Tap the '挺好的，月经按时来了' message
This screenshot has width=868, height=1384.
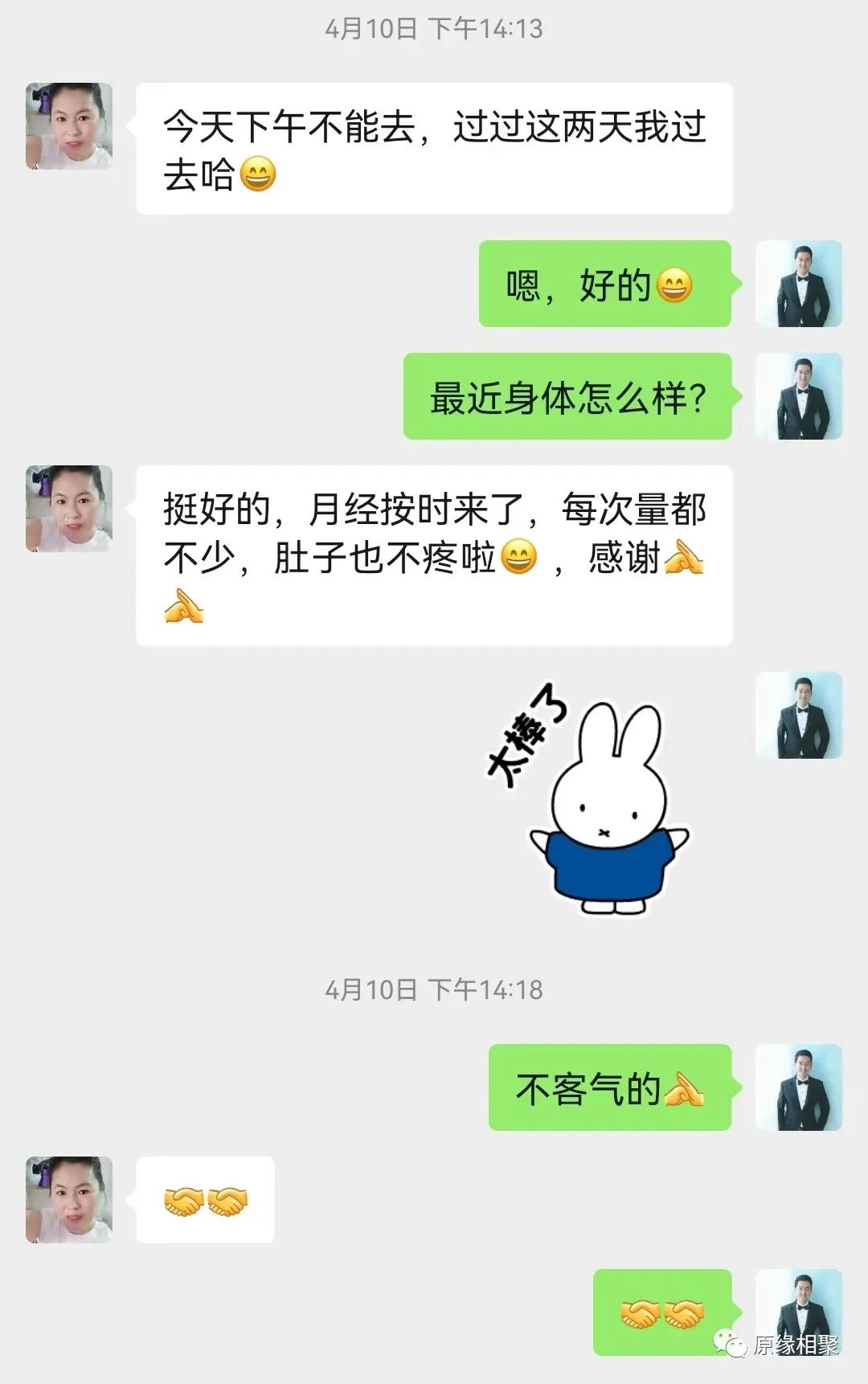[x=434, y=555]
